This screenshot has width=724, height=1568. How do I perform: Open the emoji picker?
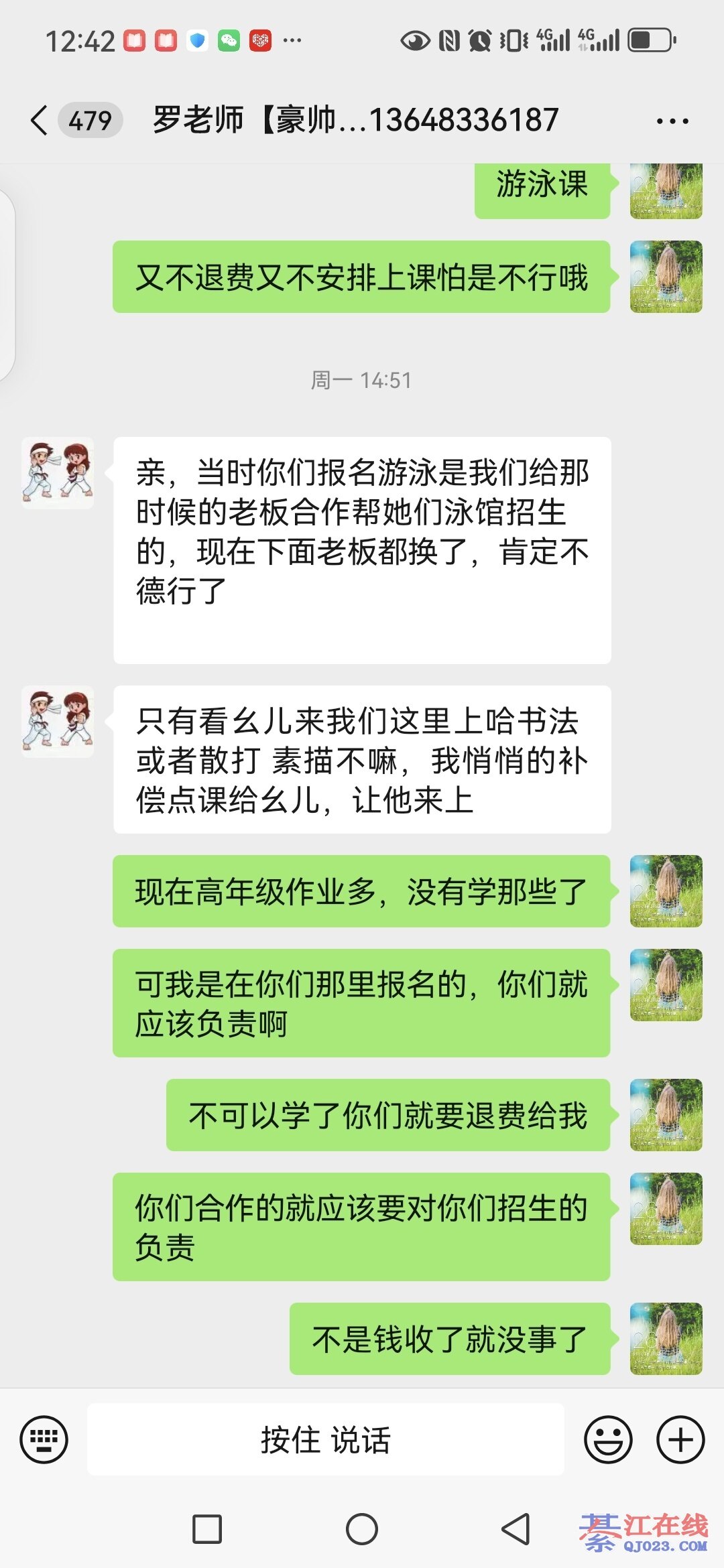[x=608, y=1439]
